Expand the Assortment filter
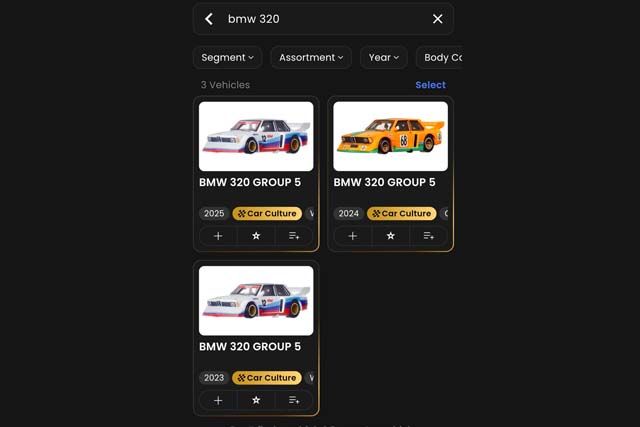The width and height of the screenshot is (640, 427). 310,58
